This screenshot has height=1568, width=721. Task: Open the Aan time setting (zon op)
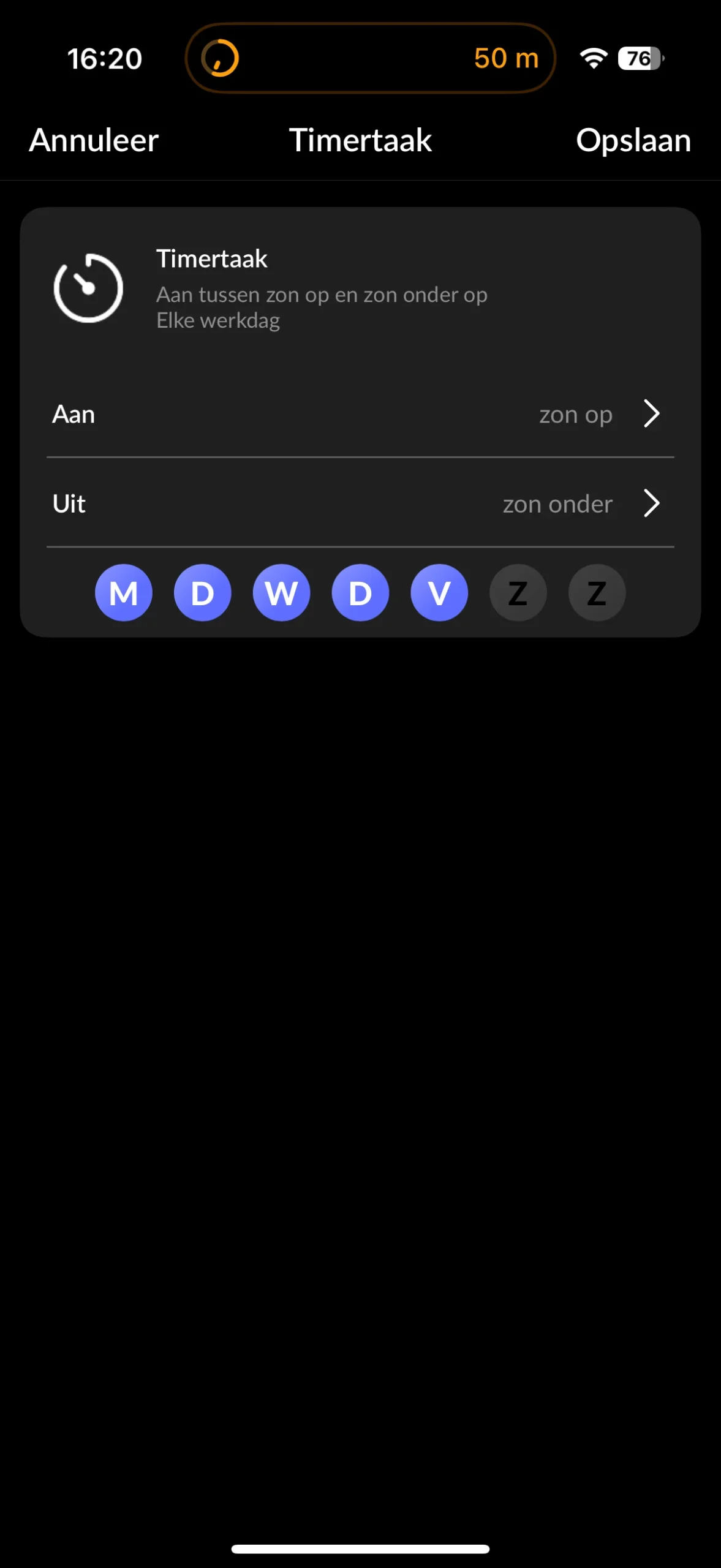(x=360, y=414)
